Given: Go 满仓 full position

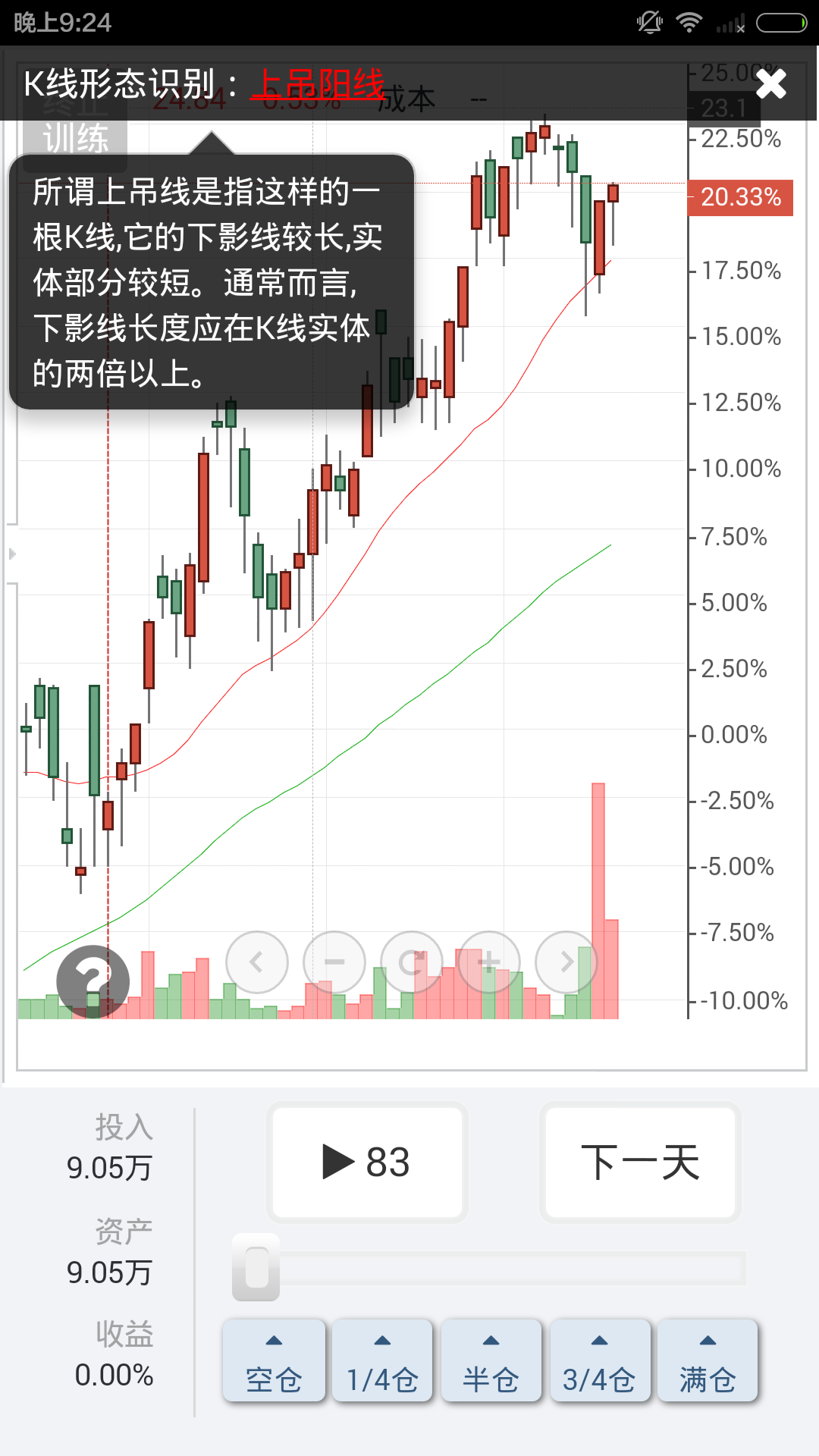Looking at the screenshot, I should 708,1362.
